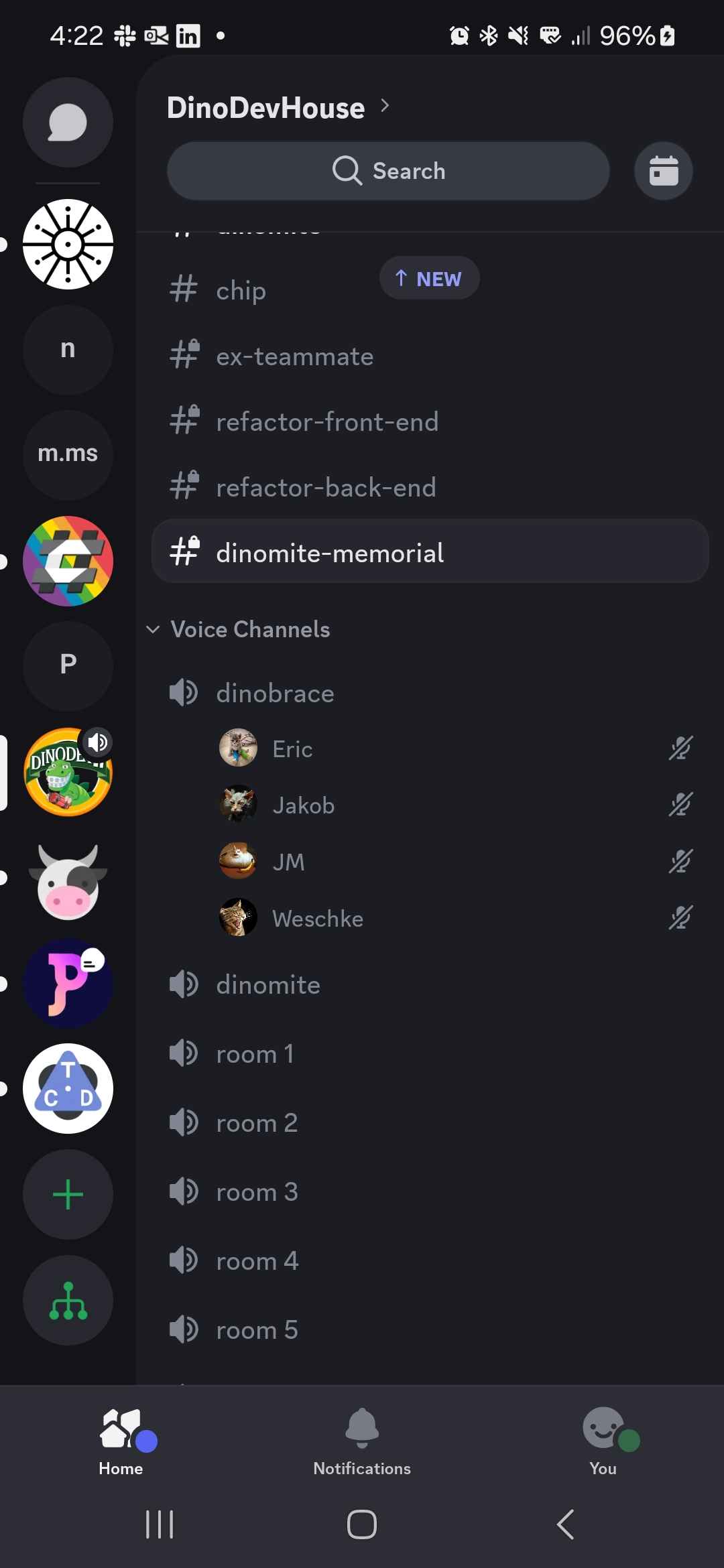The width and height of the screenshot is (724, 1568).
Task: Collapse the Voice Channels section
Action: coord(154,629)
